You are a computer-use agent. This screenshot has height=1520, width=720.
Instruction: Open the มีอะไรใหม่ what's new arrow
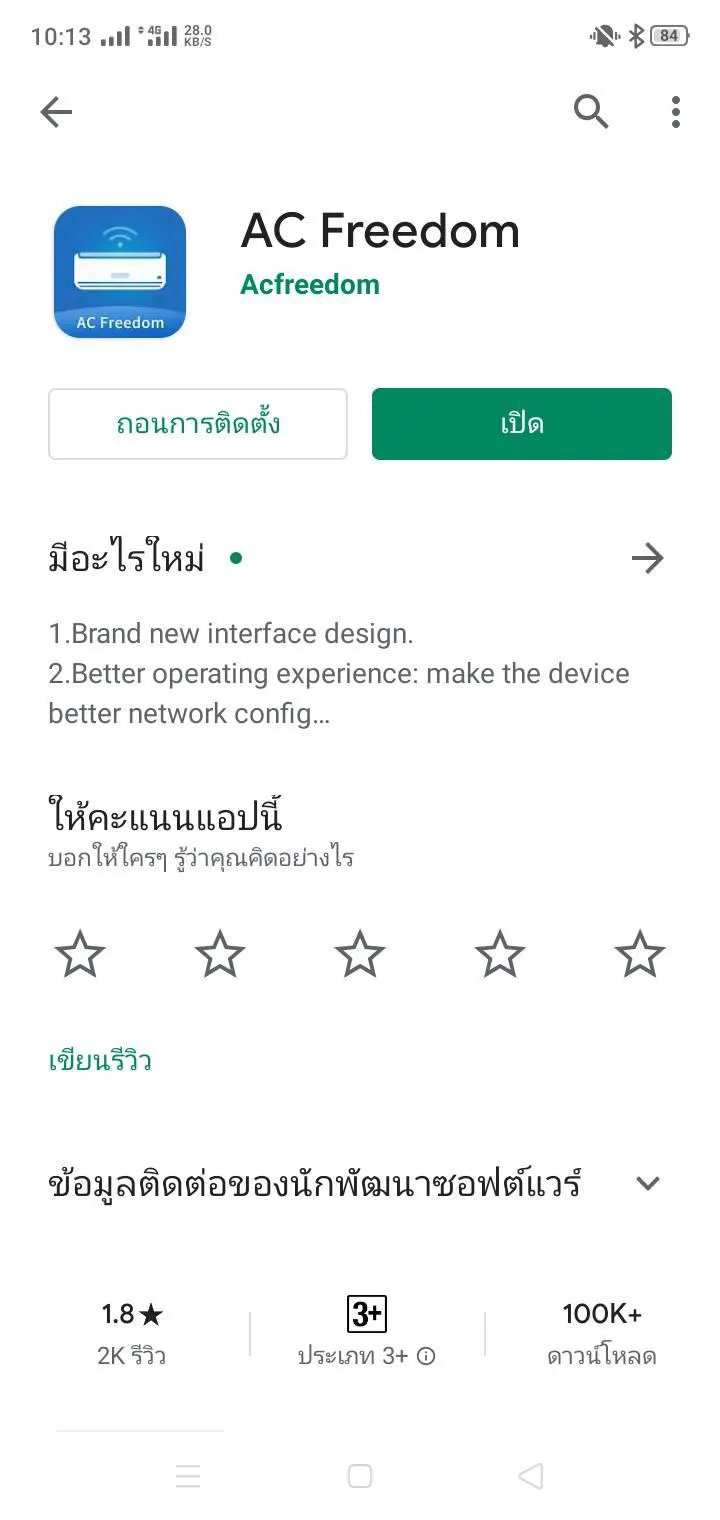648,558
